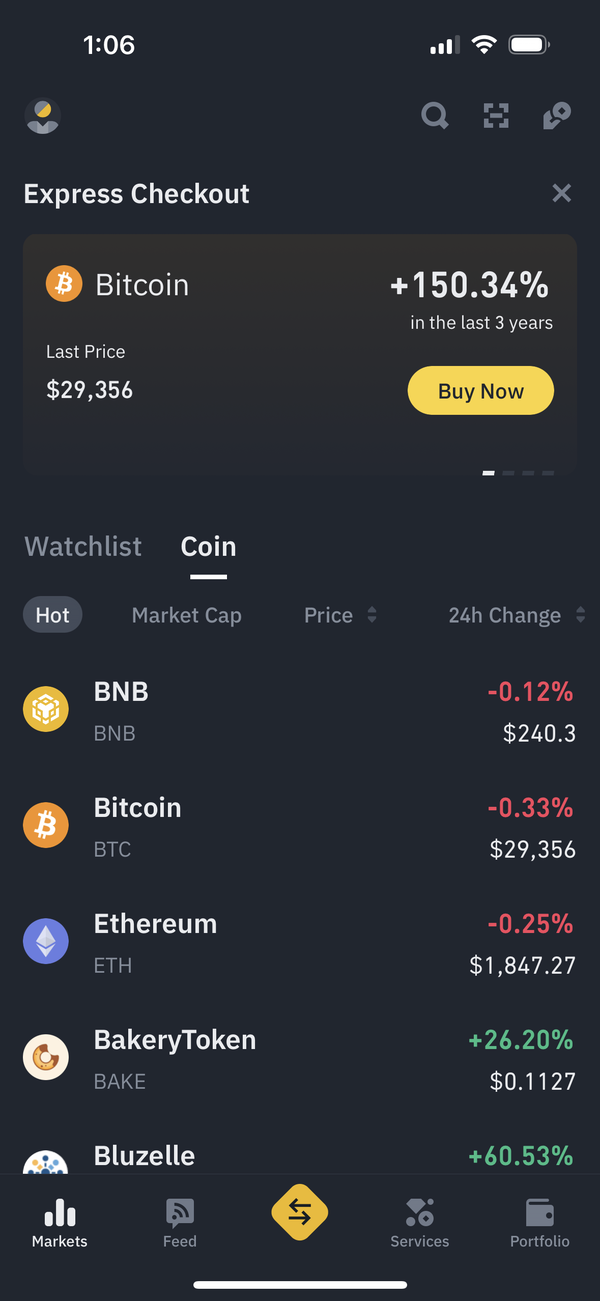The image size is (600, 1301).
Task: Open the search magnifier icon
Action: click(435, 116)
